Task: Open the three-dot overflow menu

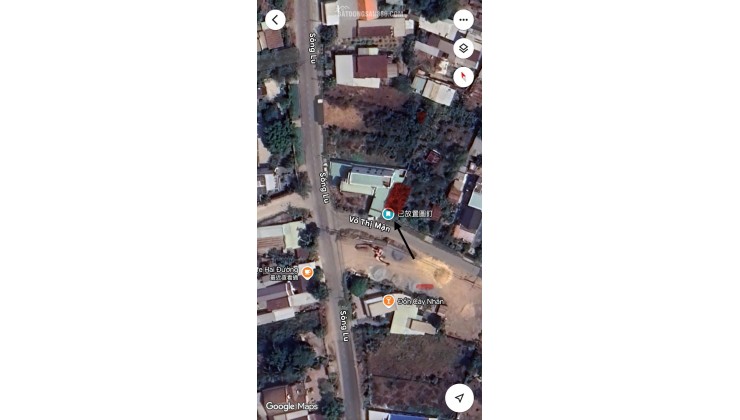Action: (463, 20)
